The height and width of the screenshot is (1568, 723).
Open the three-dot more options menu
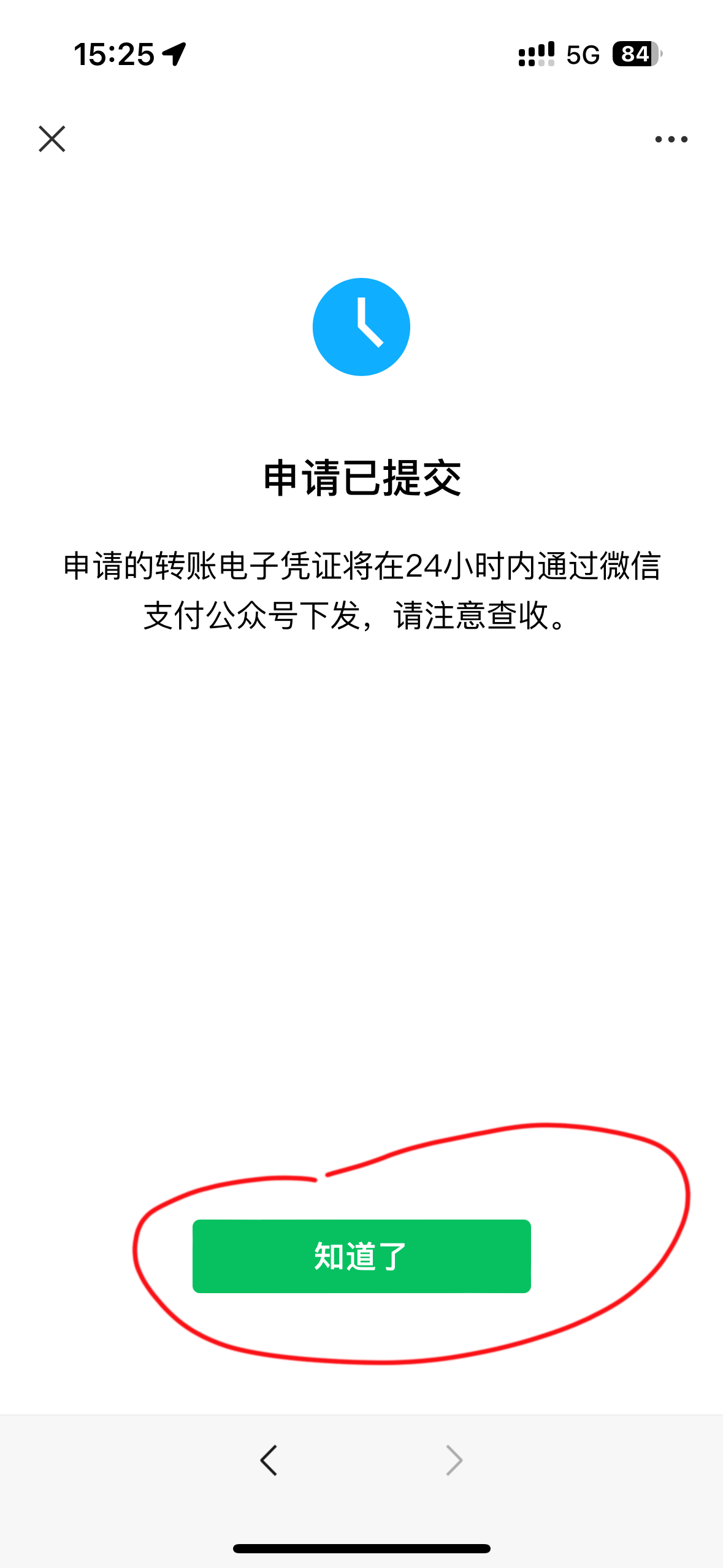(x=671, y=139)
